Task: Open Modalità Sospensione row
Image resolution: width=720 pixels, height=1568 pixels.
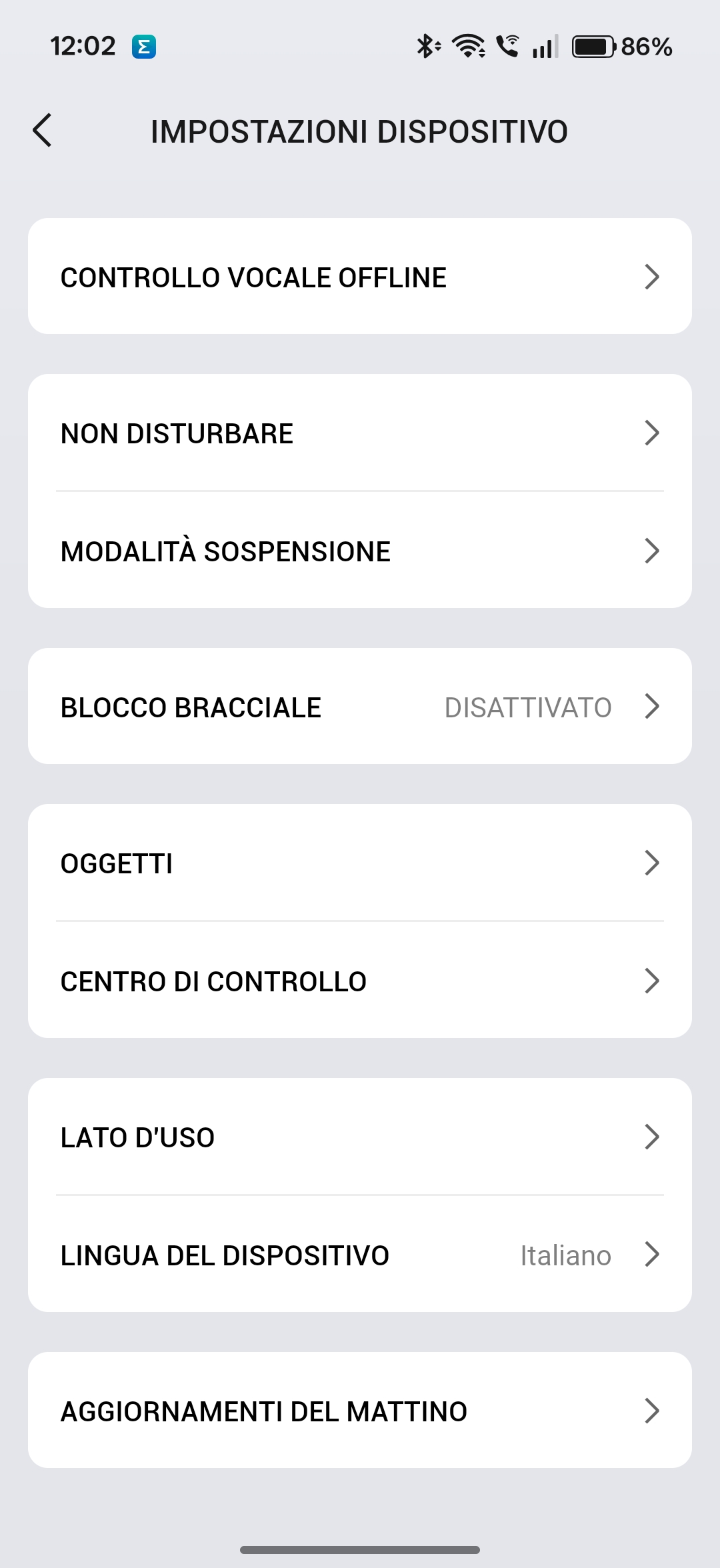Action: (360, 551)
